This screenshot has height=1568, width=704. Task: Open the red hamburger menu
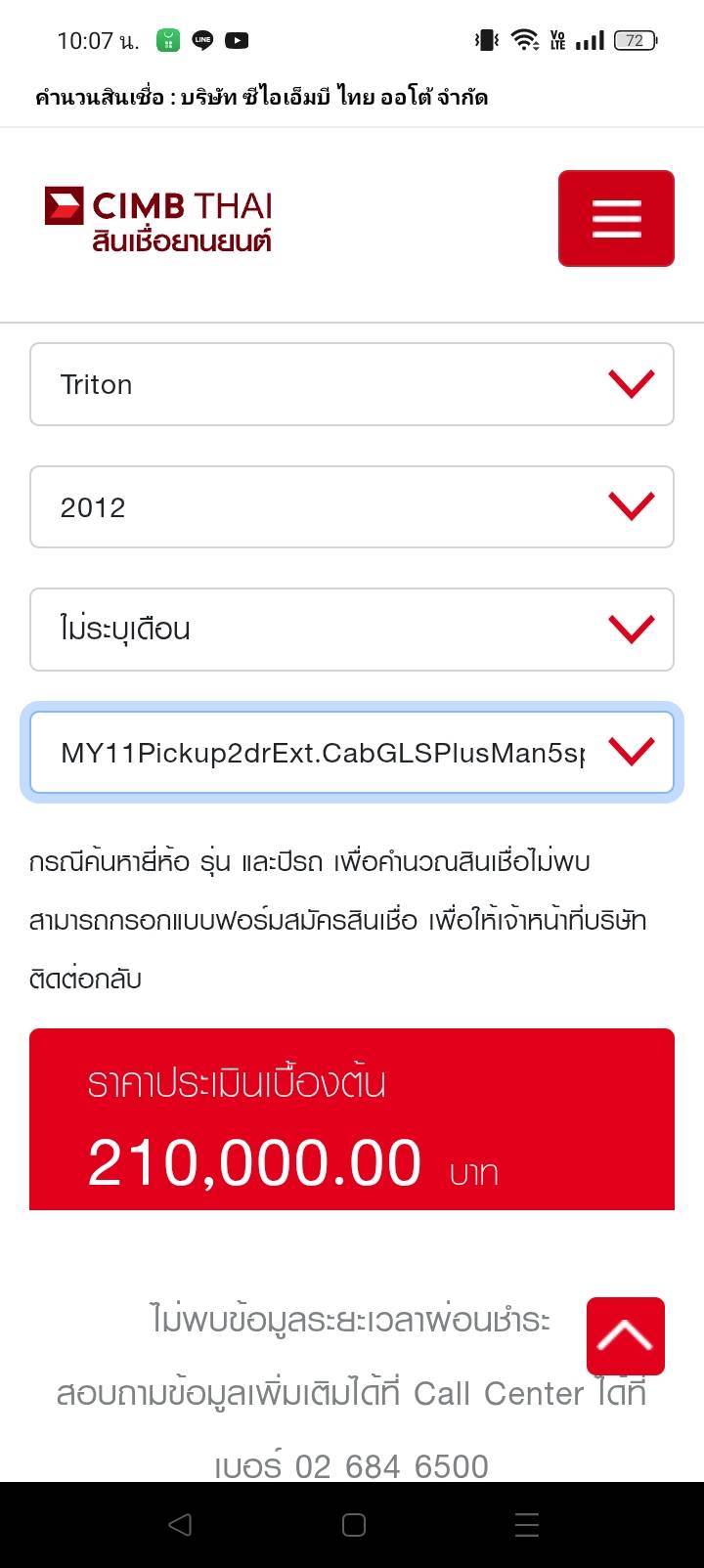coord(616,218)
